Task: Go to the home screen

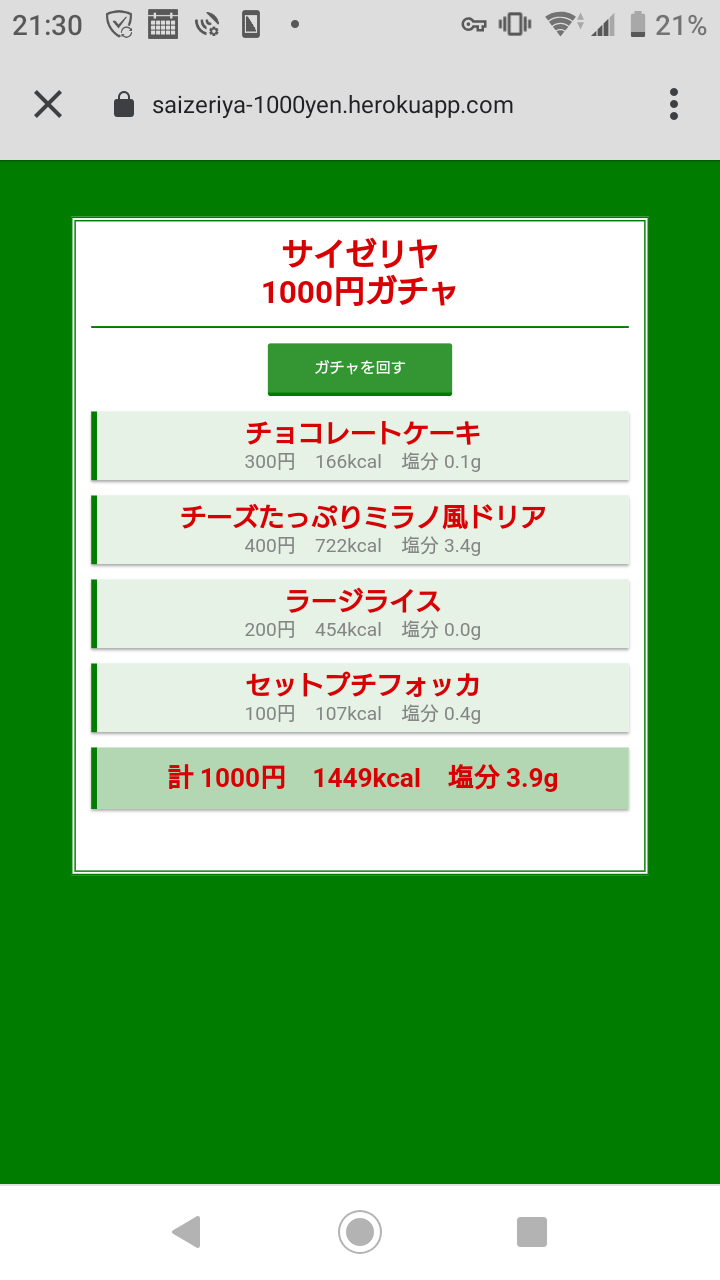Action: pos(360,1232)
